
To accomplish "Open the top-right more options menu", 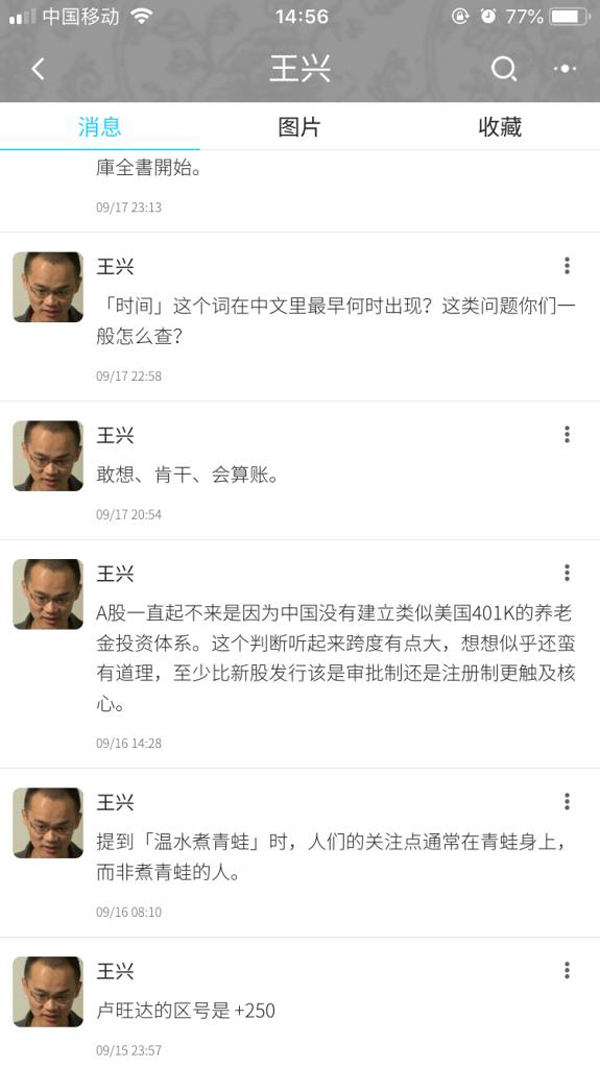I will pos(565,69).
